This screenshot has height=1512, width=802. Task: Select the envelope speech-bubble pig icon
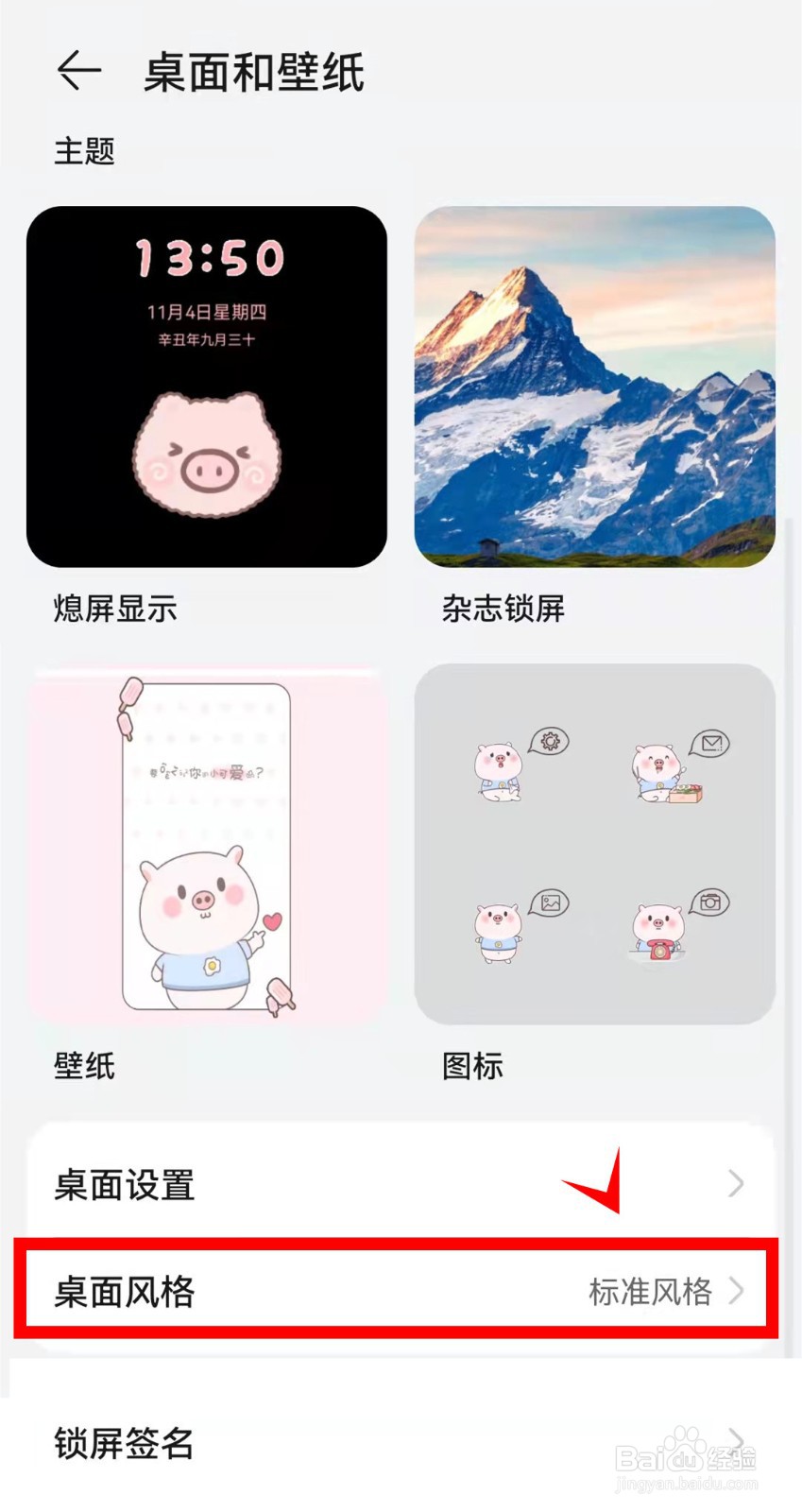coord(661,765)
